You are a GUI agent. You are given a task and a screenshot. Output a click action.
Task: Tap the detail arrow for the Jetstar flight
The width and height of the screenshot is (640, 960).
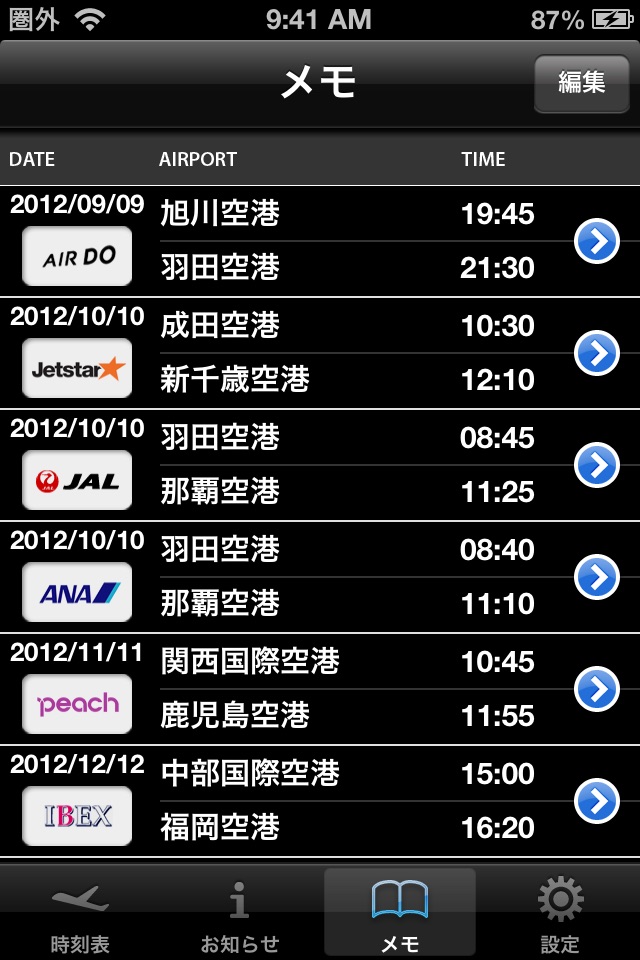pyautogui.click(x=597, y=353)
